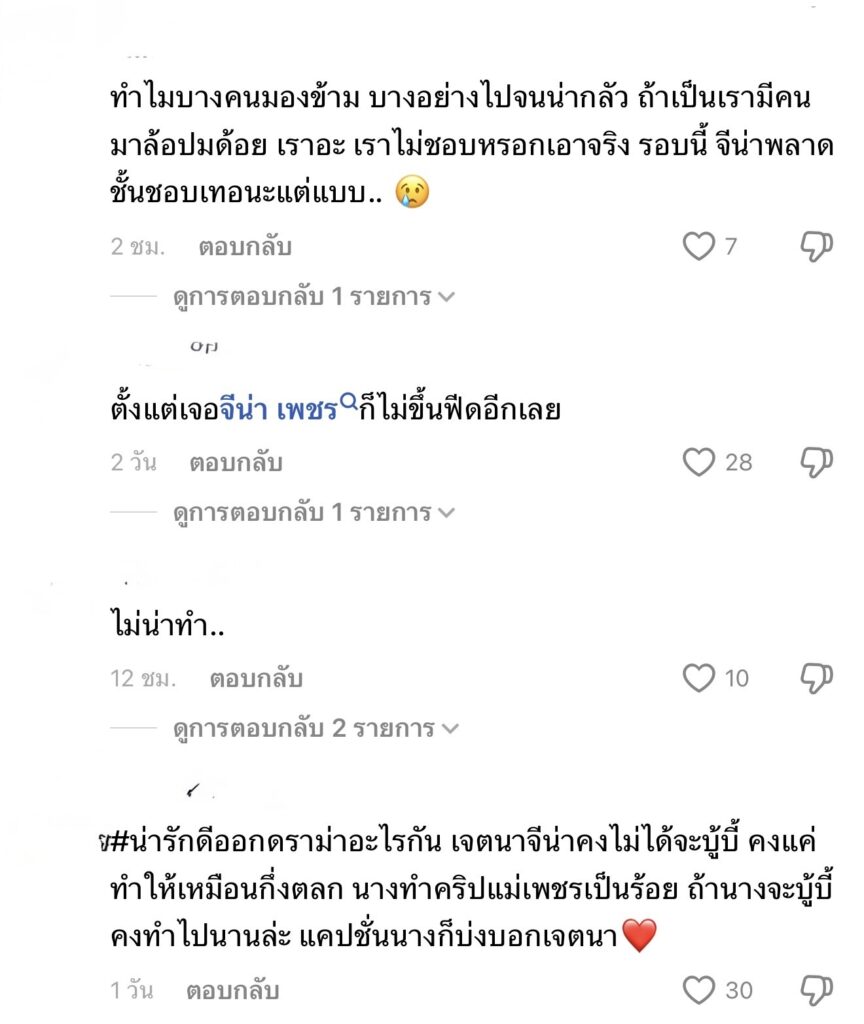This screenshot has height=1024, width=864.
Task: Reply to the comment posted 1 วัน ago
Action: [x=233, y=991]
